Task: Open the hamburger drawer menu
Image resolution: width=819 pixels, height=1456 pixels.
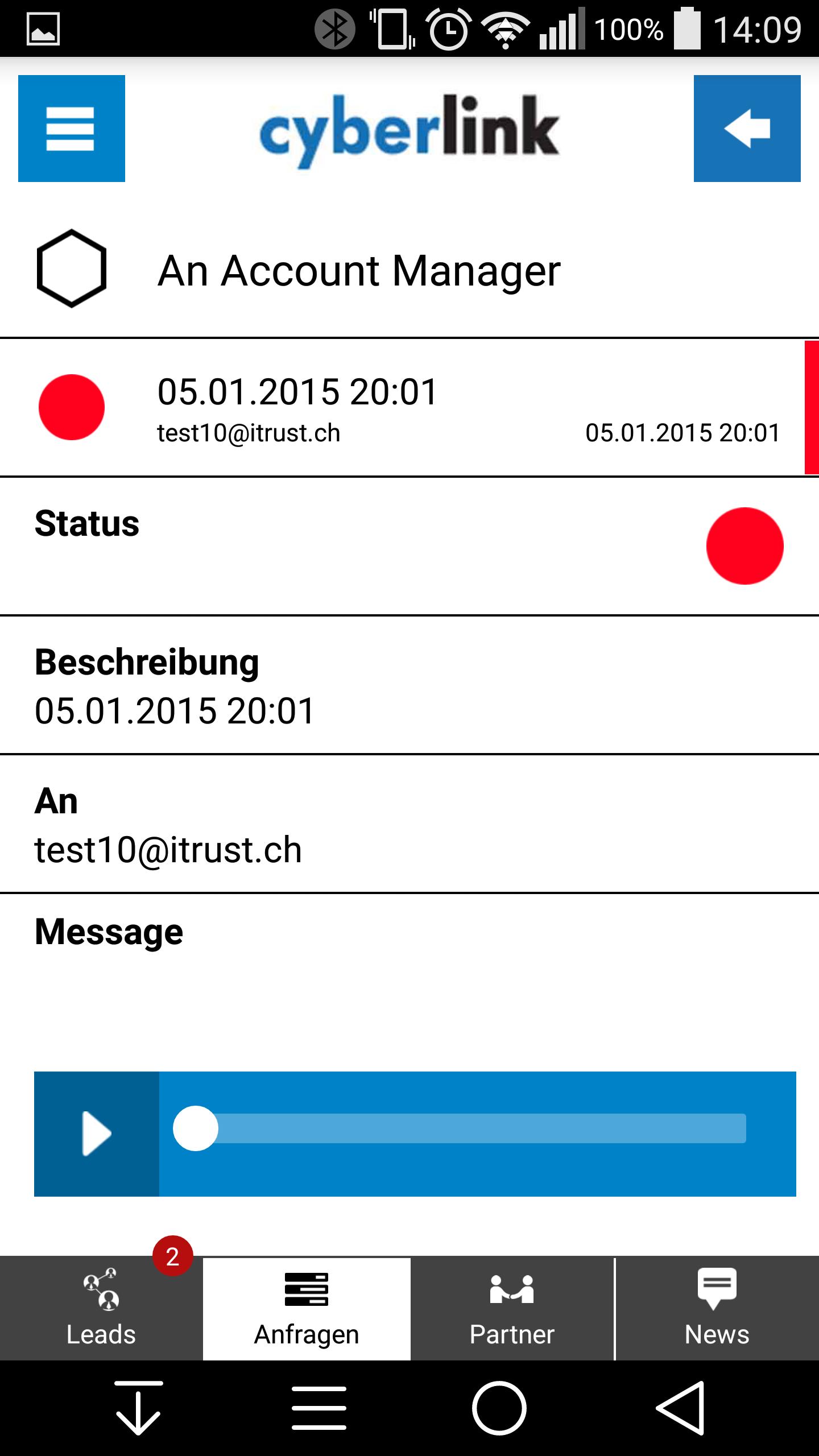Action: 72,129
